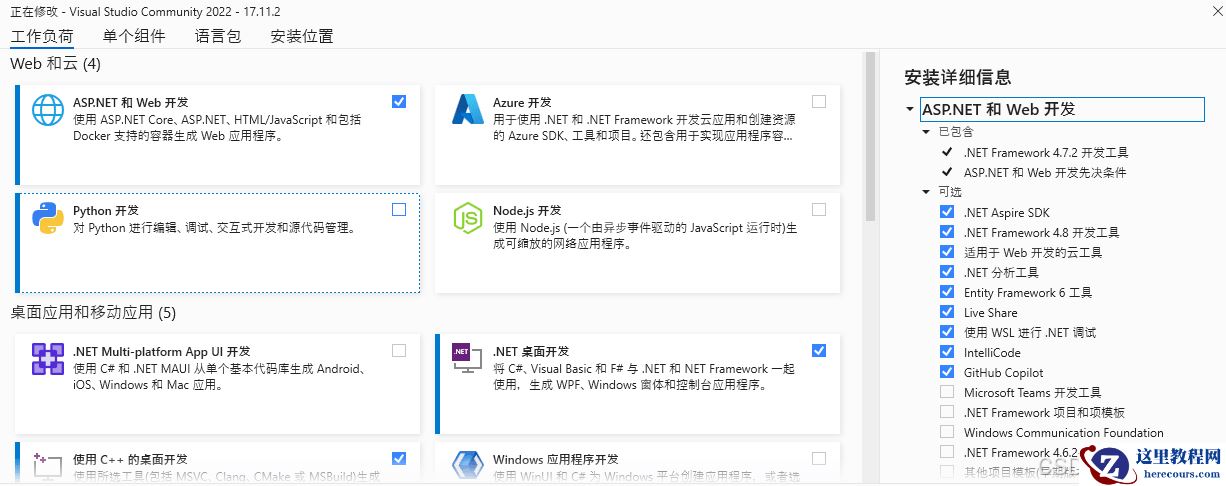This screenshot has width=1226, height=486.
Task: Enable the Python 开发 workload
Action: click(399, 209)
